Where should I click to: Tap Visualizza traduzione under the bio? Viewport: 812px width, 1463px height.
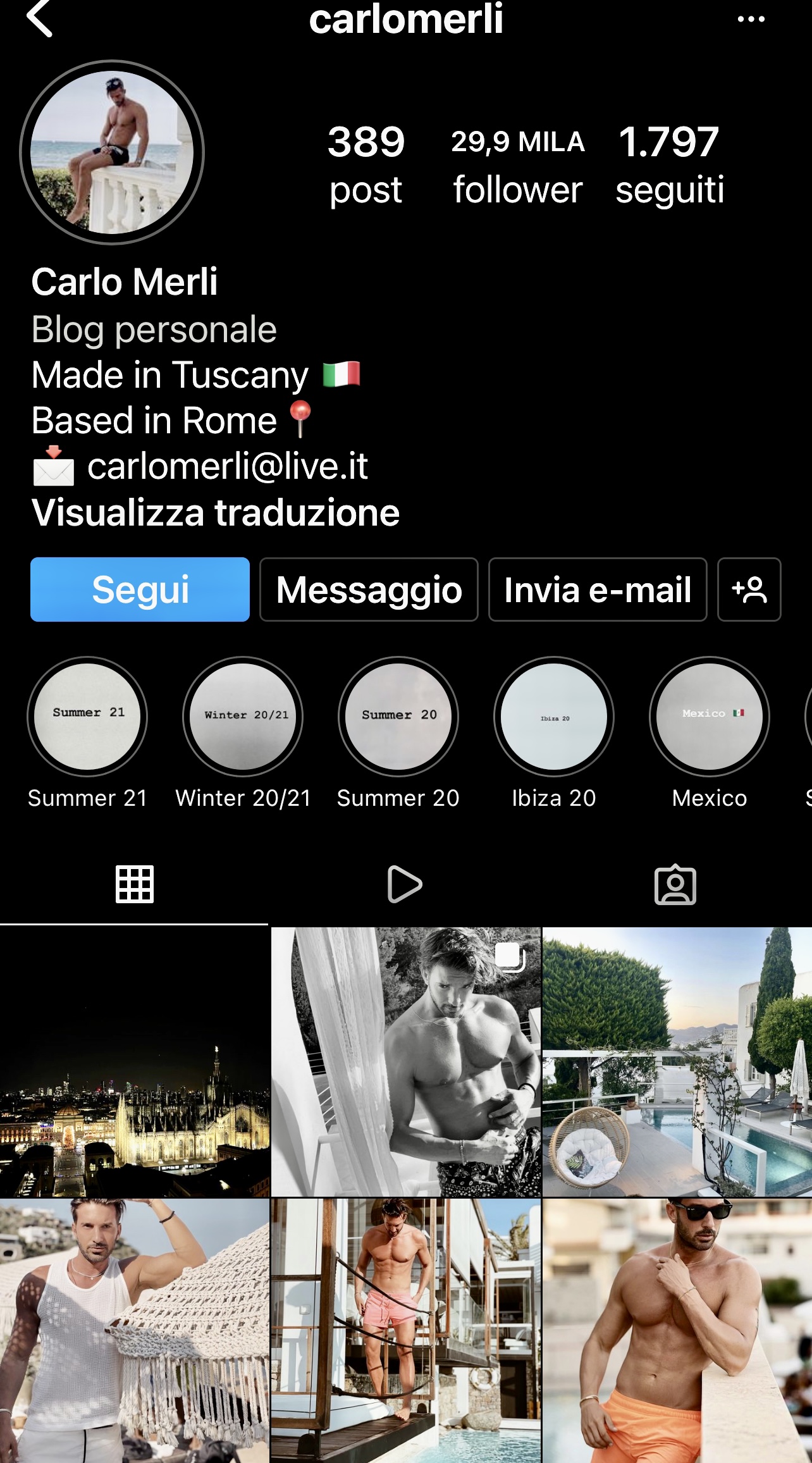216,512
